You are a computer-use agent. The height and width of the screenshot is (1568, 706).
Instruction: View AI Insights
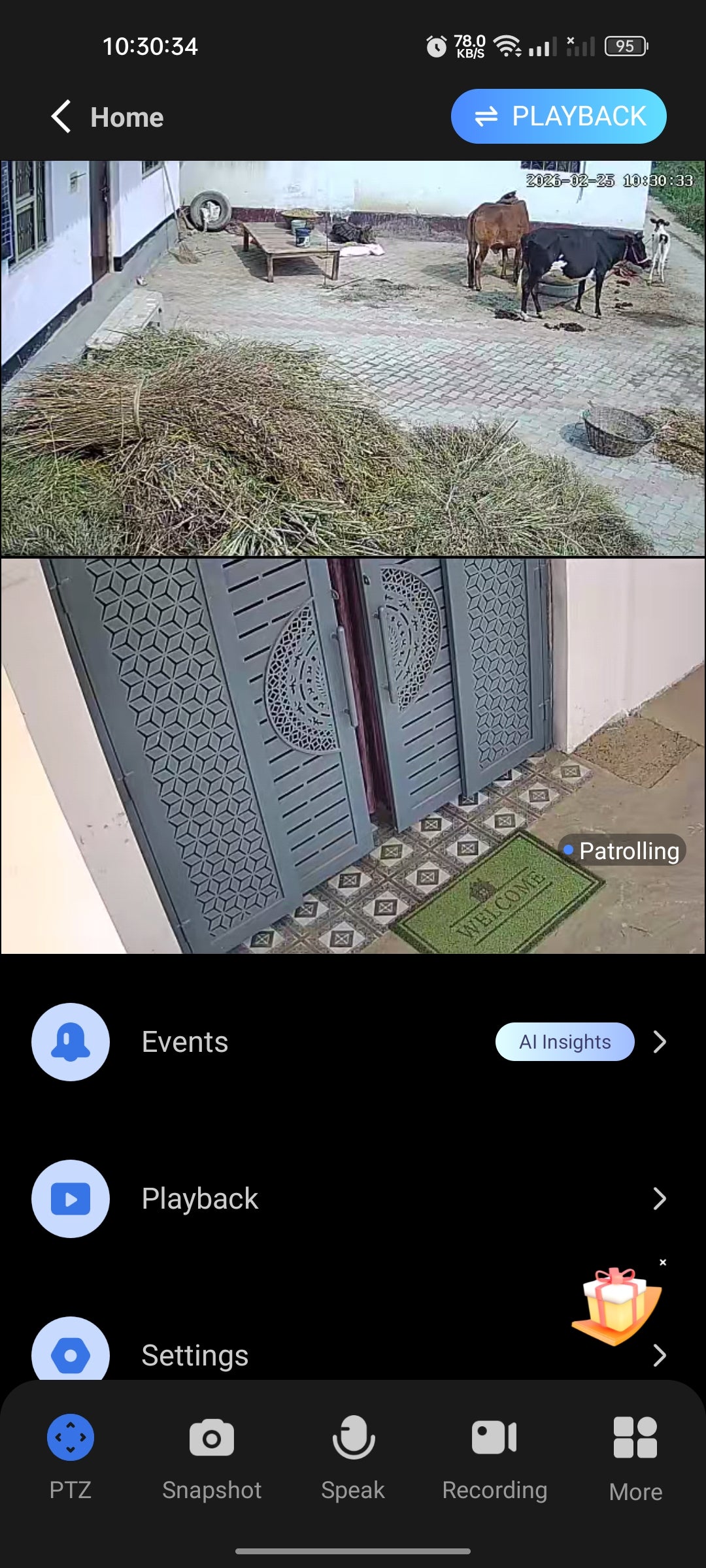tap(564, 1041)
